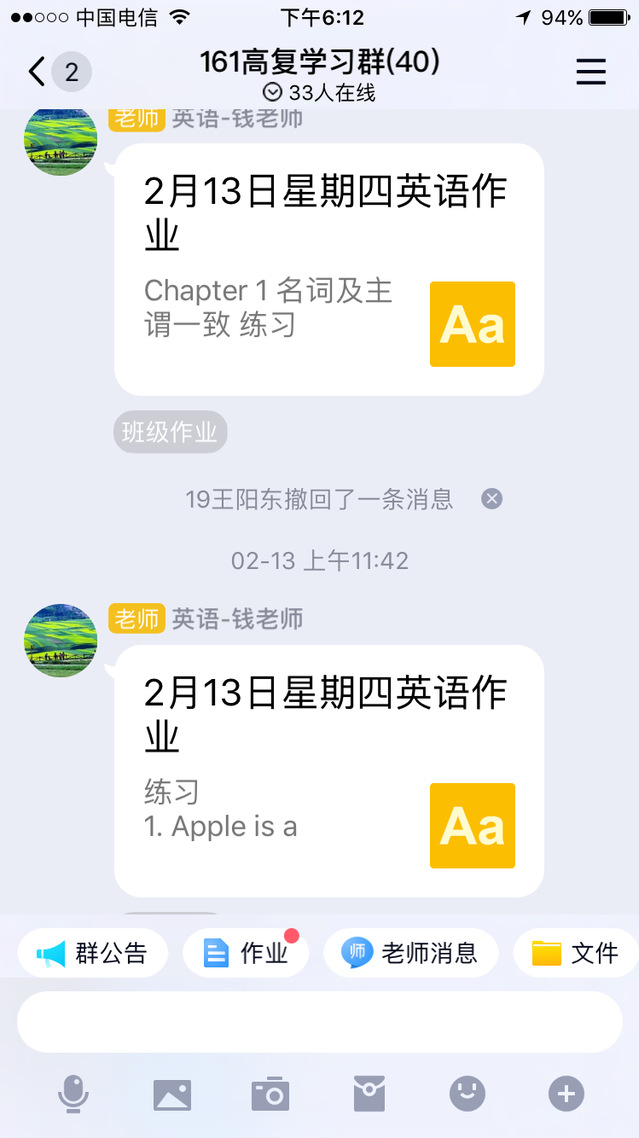Open the emoji picker
639x1138 pixels.
pos(467,1094)
